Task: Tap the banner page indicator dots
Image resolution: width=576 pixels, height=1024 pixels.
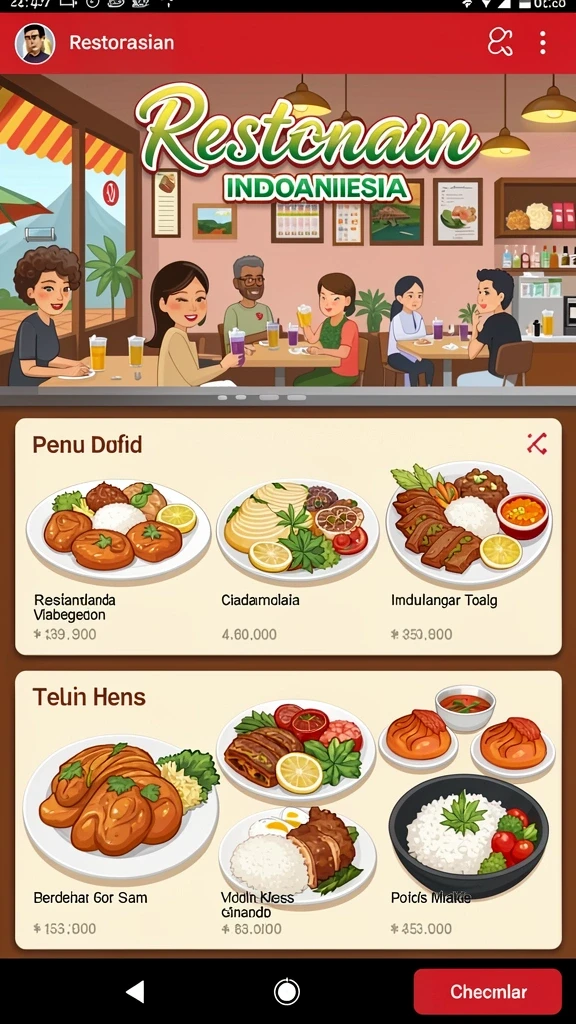Action: tap(262, 397)
